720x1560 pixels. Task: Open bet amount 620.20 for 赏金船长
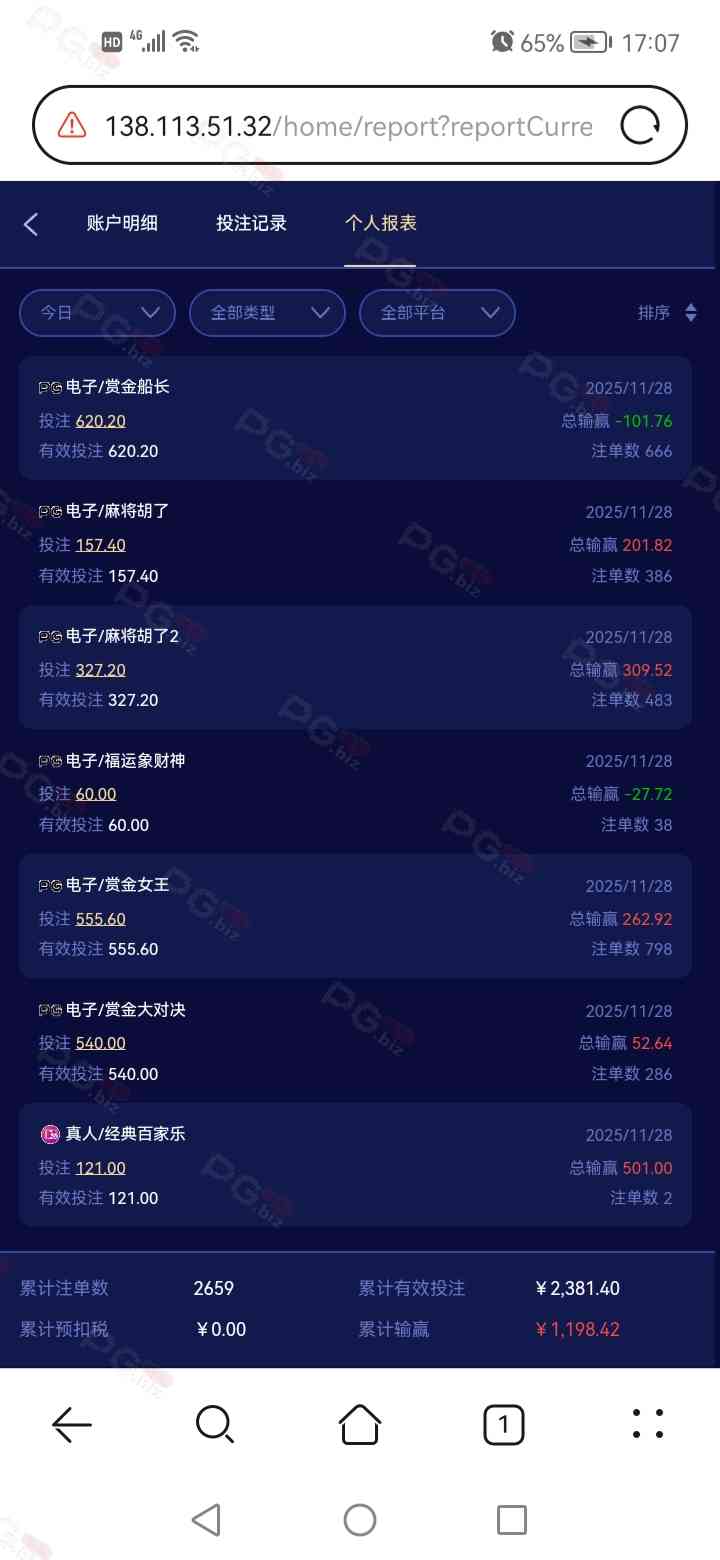[100, 421]
